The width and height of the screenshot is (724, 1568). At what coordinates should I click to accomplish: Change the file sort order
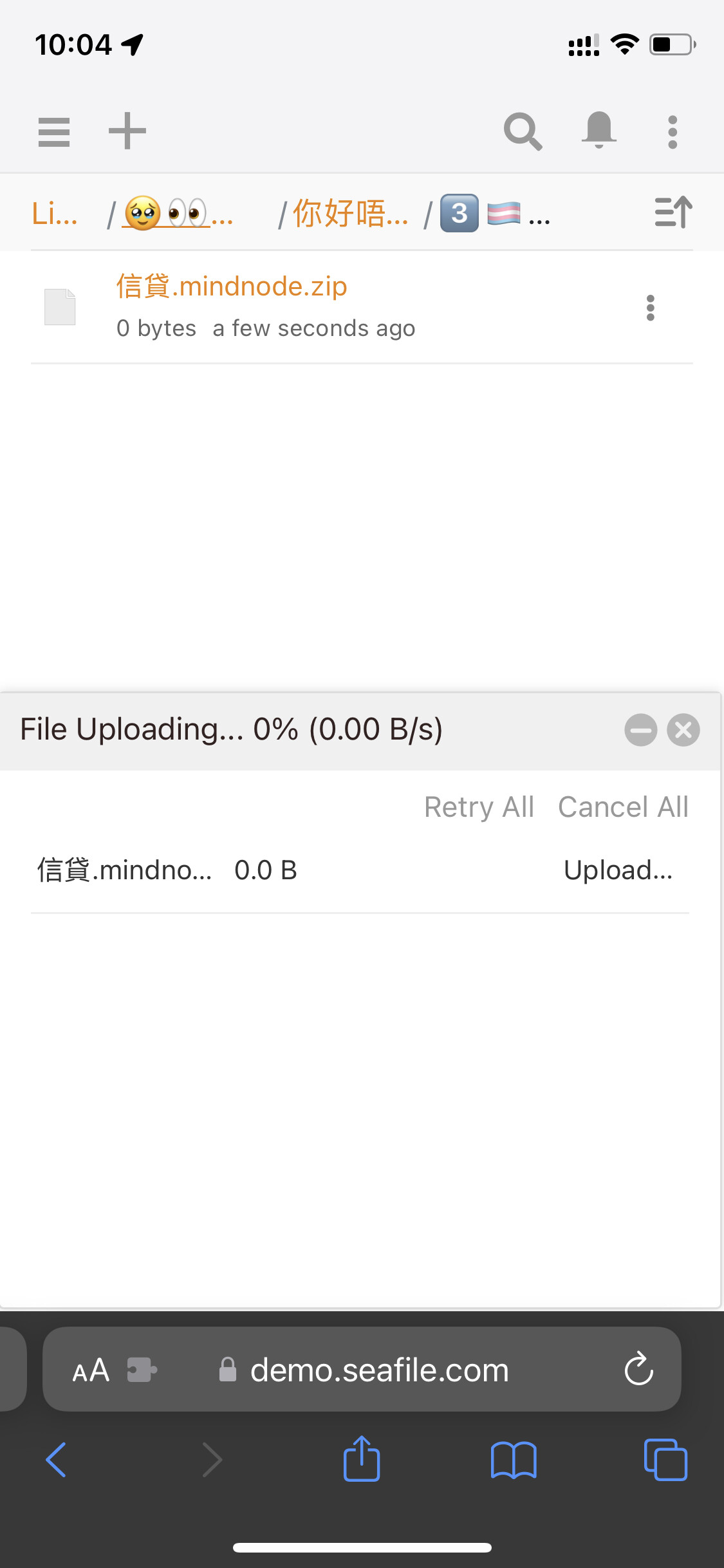coord(673,212)
